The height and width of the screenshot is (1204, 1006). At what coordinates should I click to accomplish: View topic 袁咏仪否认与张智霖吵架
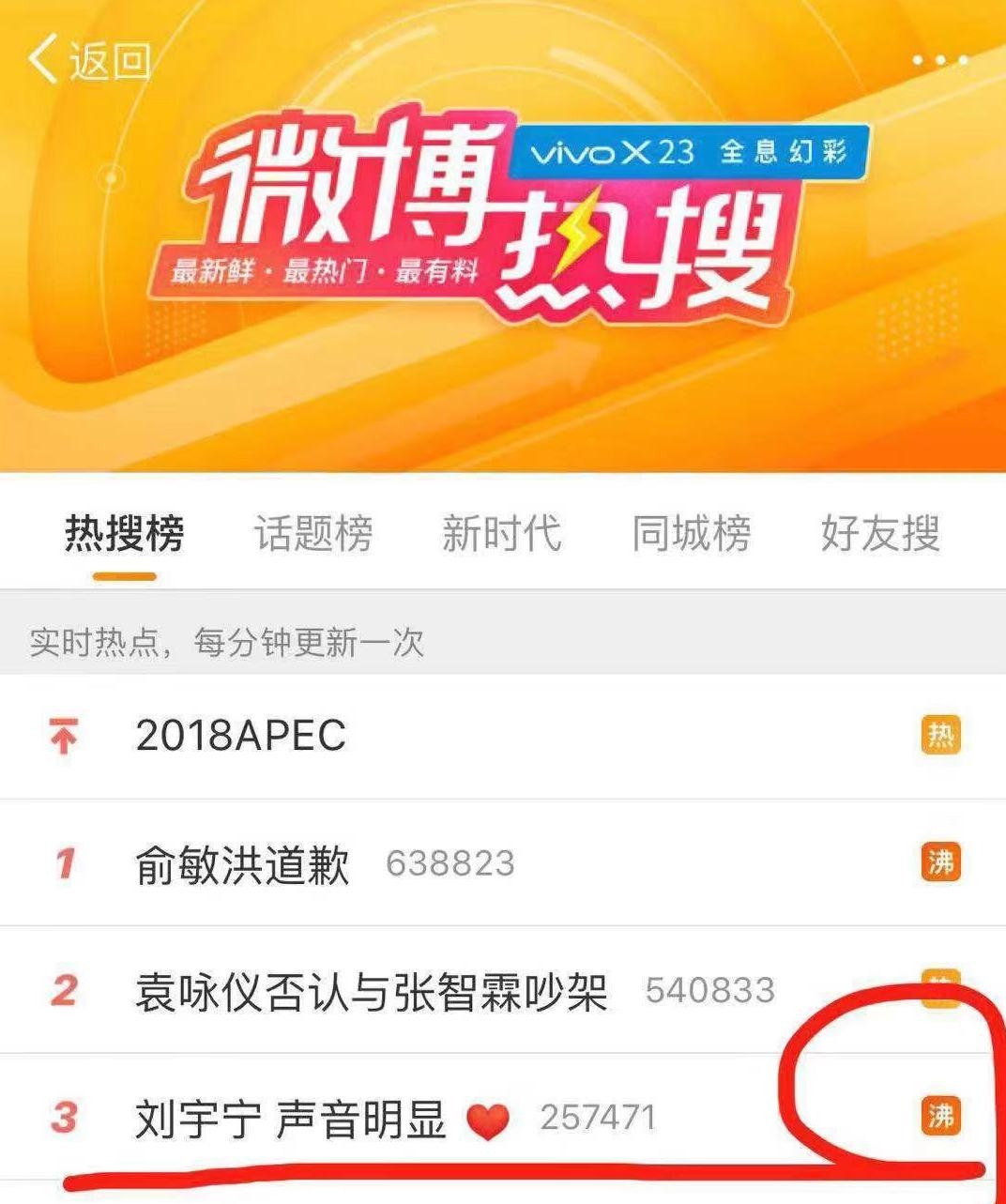point(371,991)
